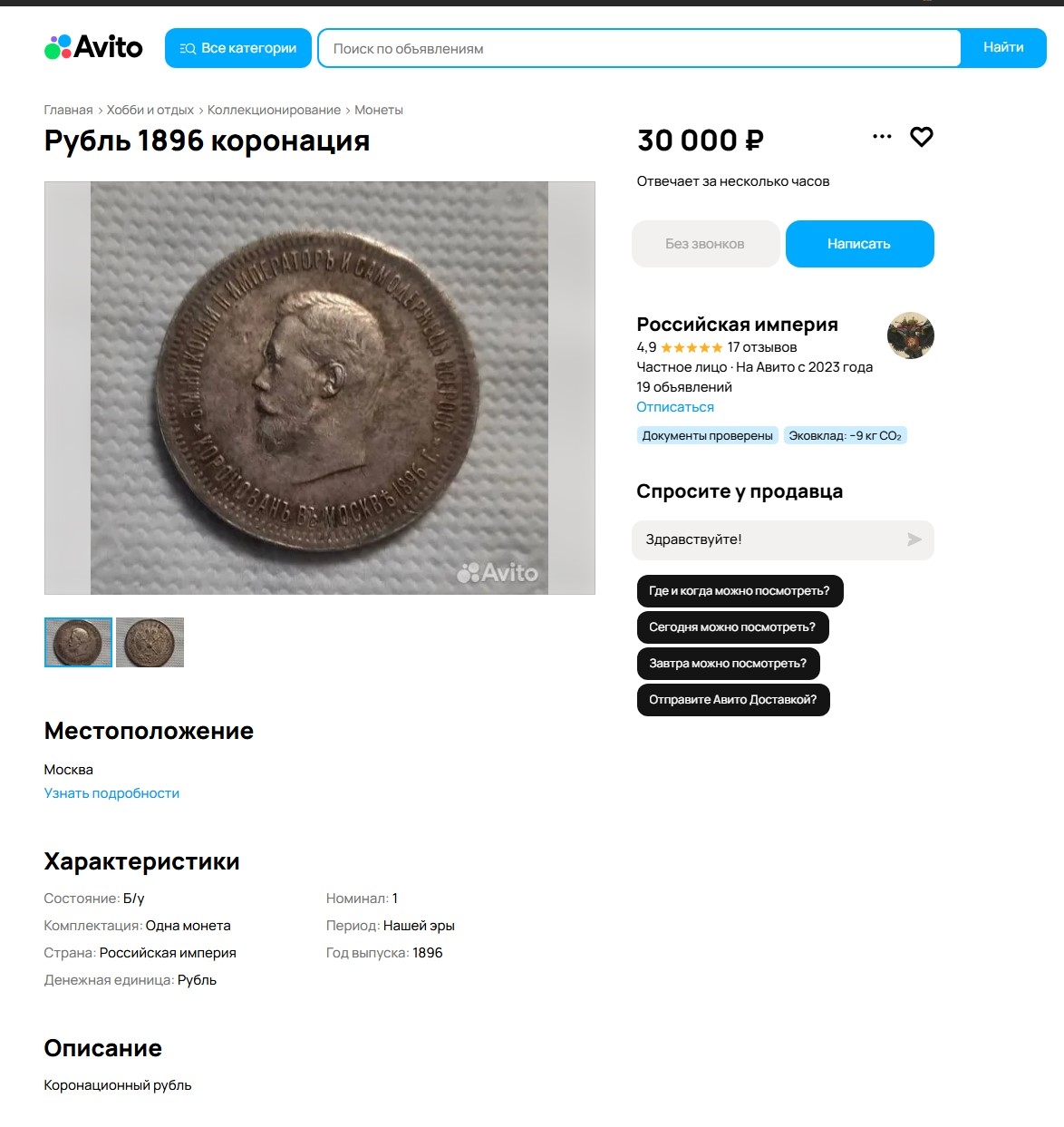The image size is (1064, 1127).
Task: Tap Отписаться to unfollow the seller
Action: pyautogui.click(x=674, y=407)
